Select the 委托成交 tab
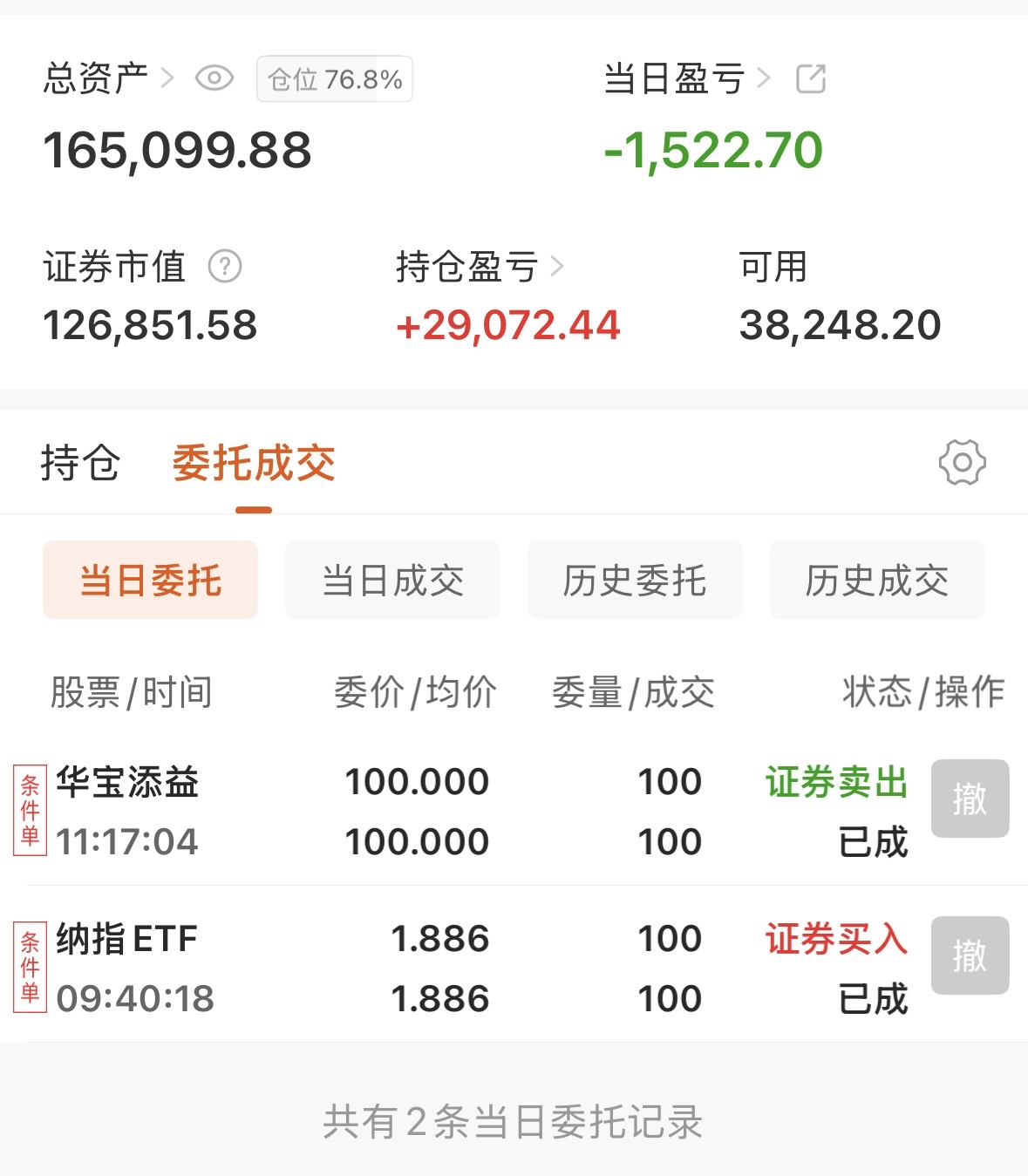 pyautogui.click(x=254, y=463)
